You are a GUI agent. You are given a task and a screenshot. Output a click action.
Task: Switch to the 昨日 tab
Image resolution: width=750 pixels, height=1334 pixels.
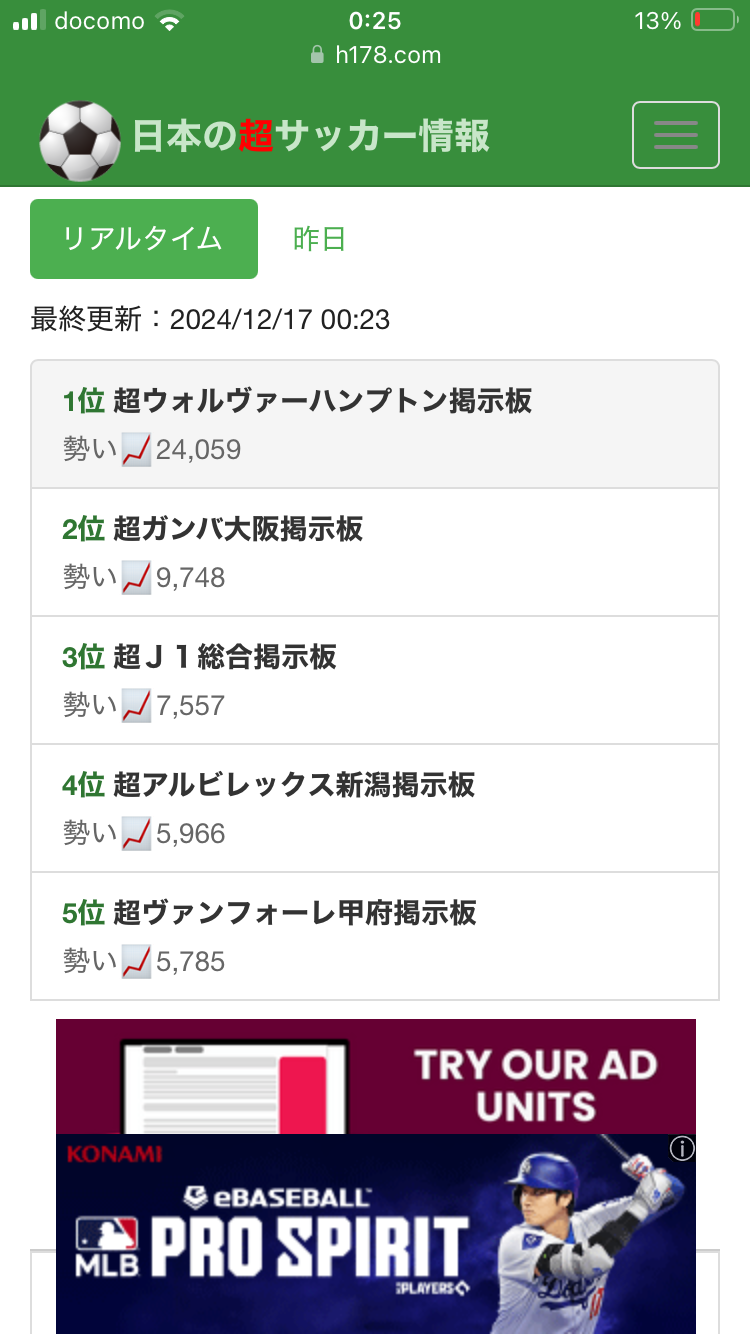pyautogui.click(x=319, y=239)
